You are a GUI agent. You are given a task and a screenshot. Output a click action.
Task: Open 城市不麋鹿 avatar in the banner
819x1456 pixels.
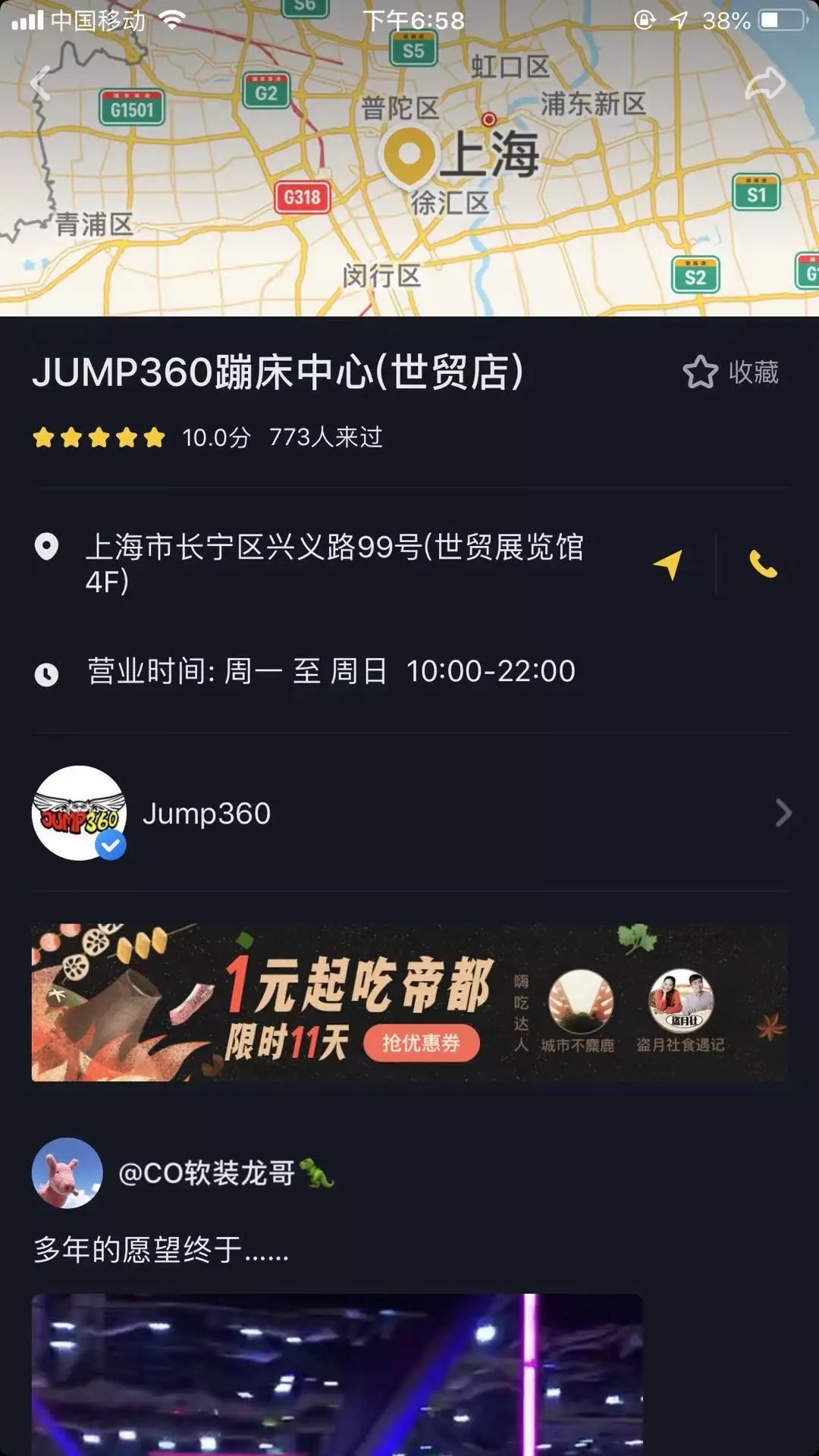(581, 1002)
